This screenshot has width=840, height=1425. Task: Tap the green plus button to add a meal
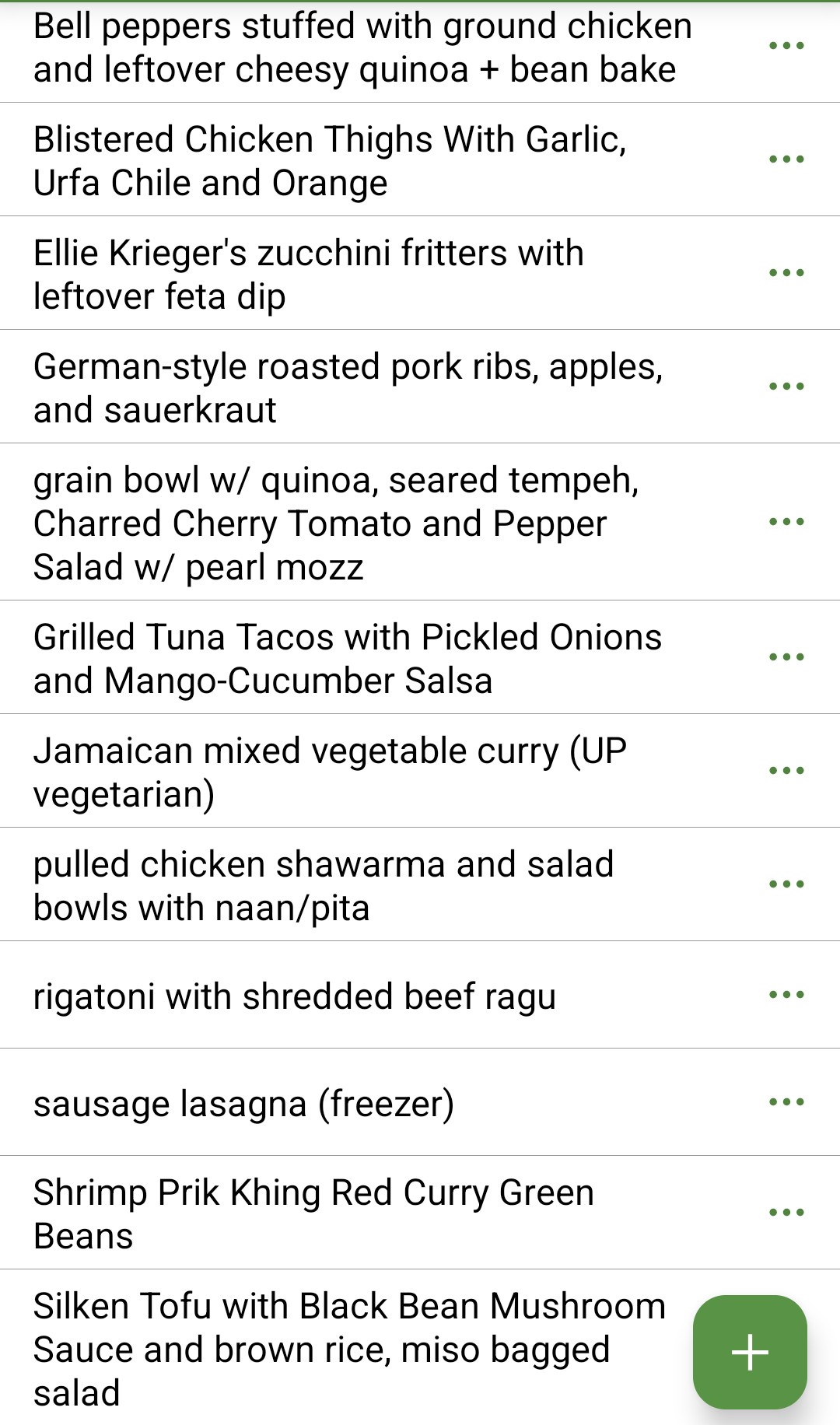(750, 1351)
